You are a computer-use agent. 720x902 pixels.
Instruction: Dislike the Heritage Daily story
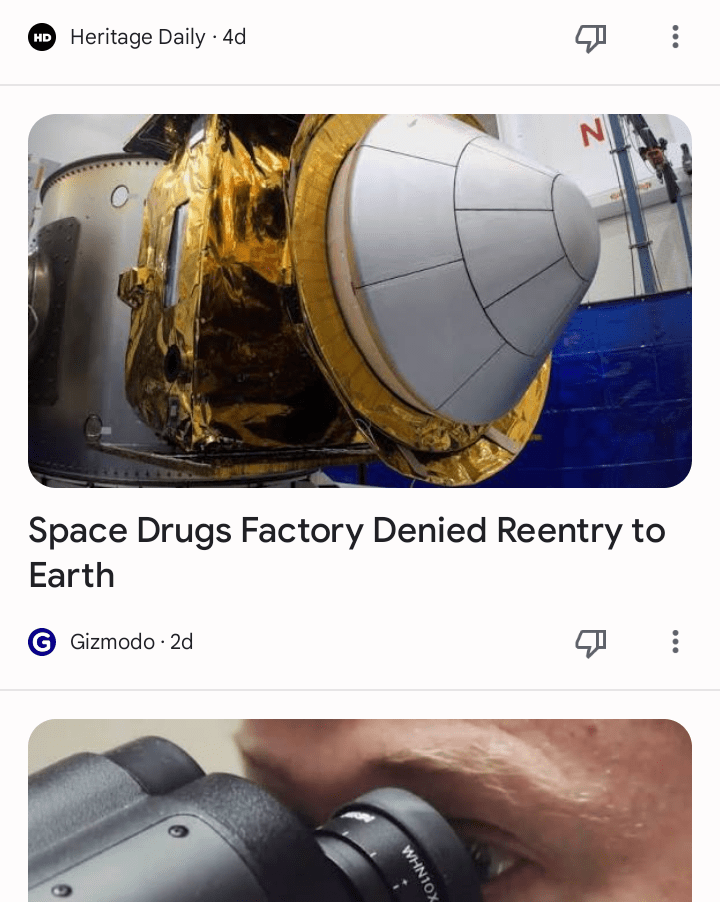point(591,38)
